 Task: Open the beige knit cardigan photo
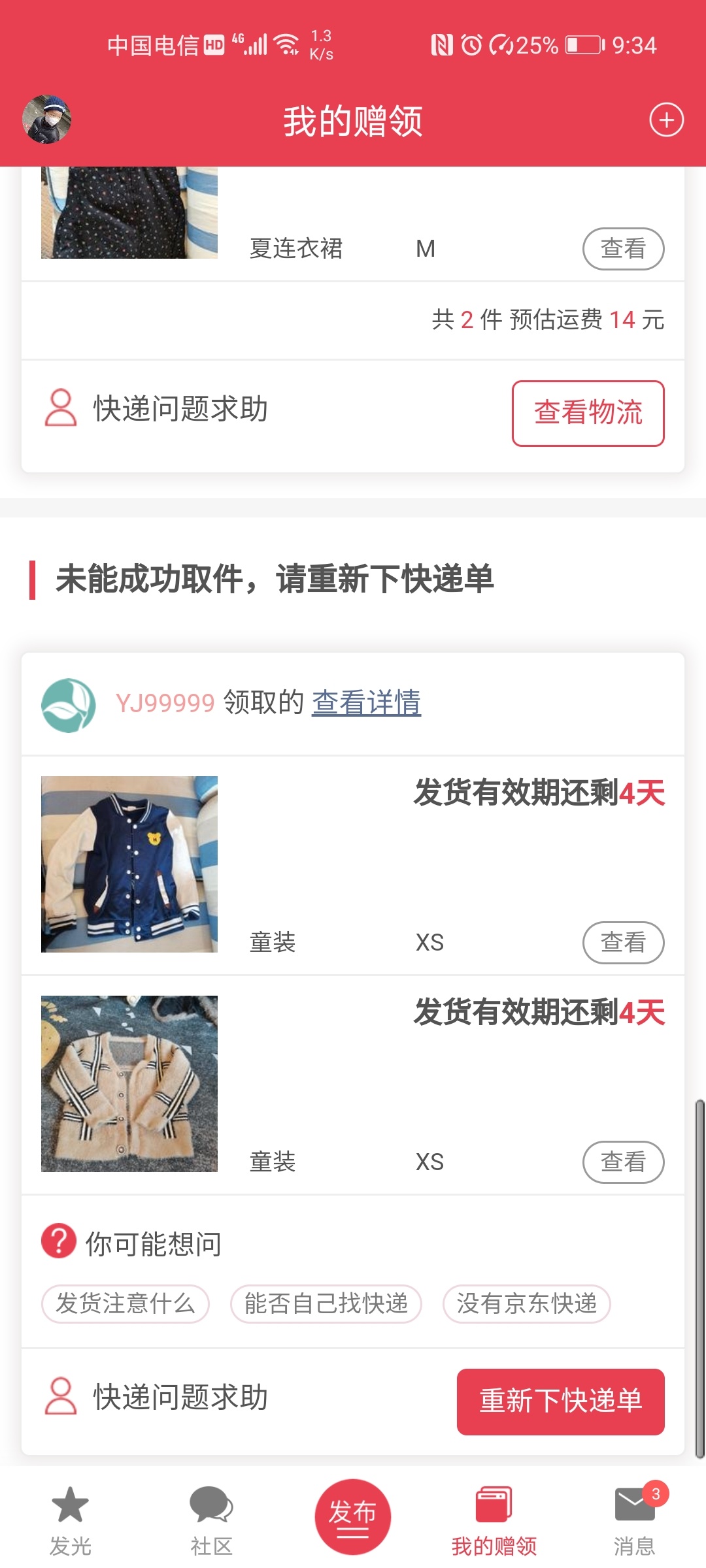(x=129, y=1083)
